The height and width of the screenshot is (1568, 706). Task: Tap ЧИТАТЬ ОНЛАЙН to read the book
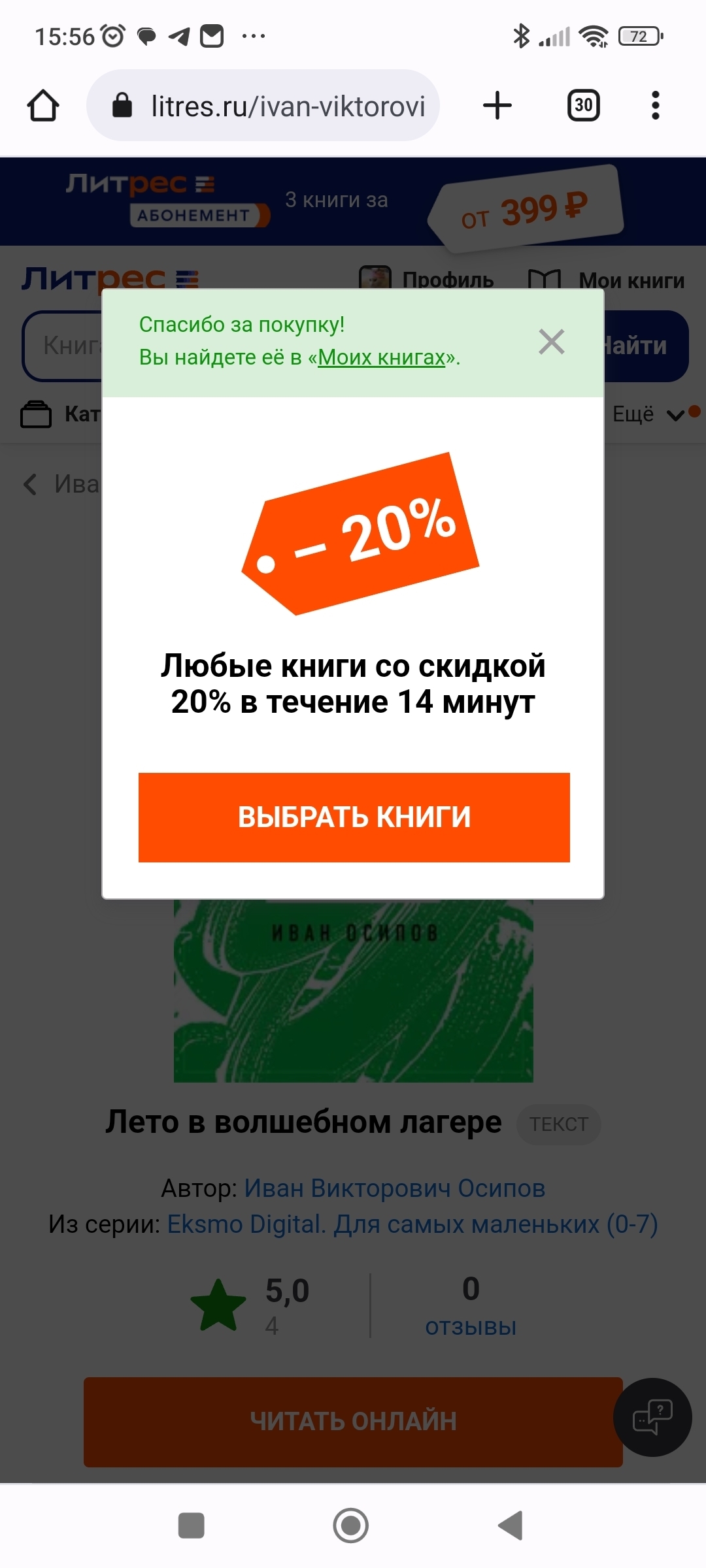(x=353, y=1422)
